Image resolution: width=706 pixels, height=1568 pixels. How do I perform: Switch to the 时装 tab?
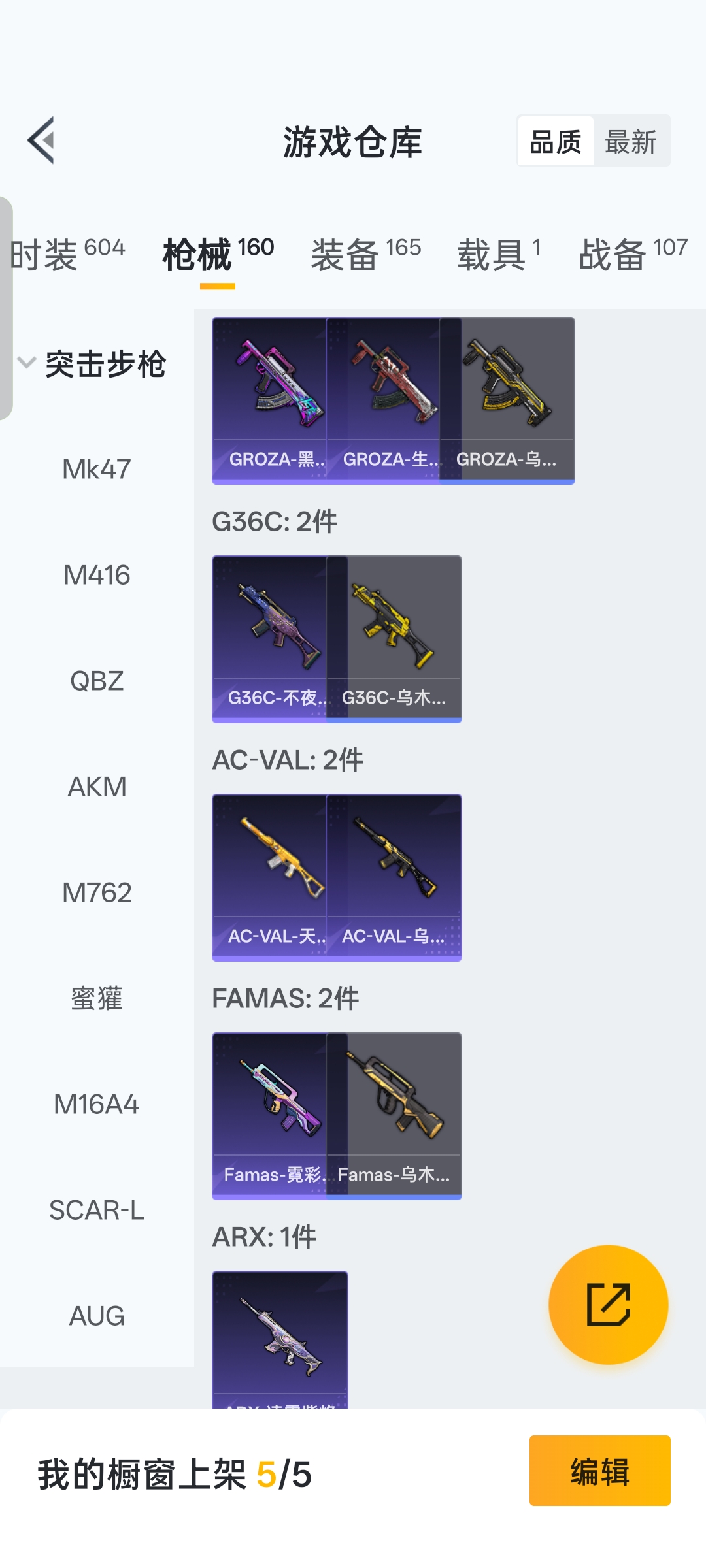click(67, 254)
